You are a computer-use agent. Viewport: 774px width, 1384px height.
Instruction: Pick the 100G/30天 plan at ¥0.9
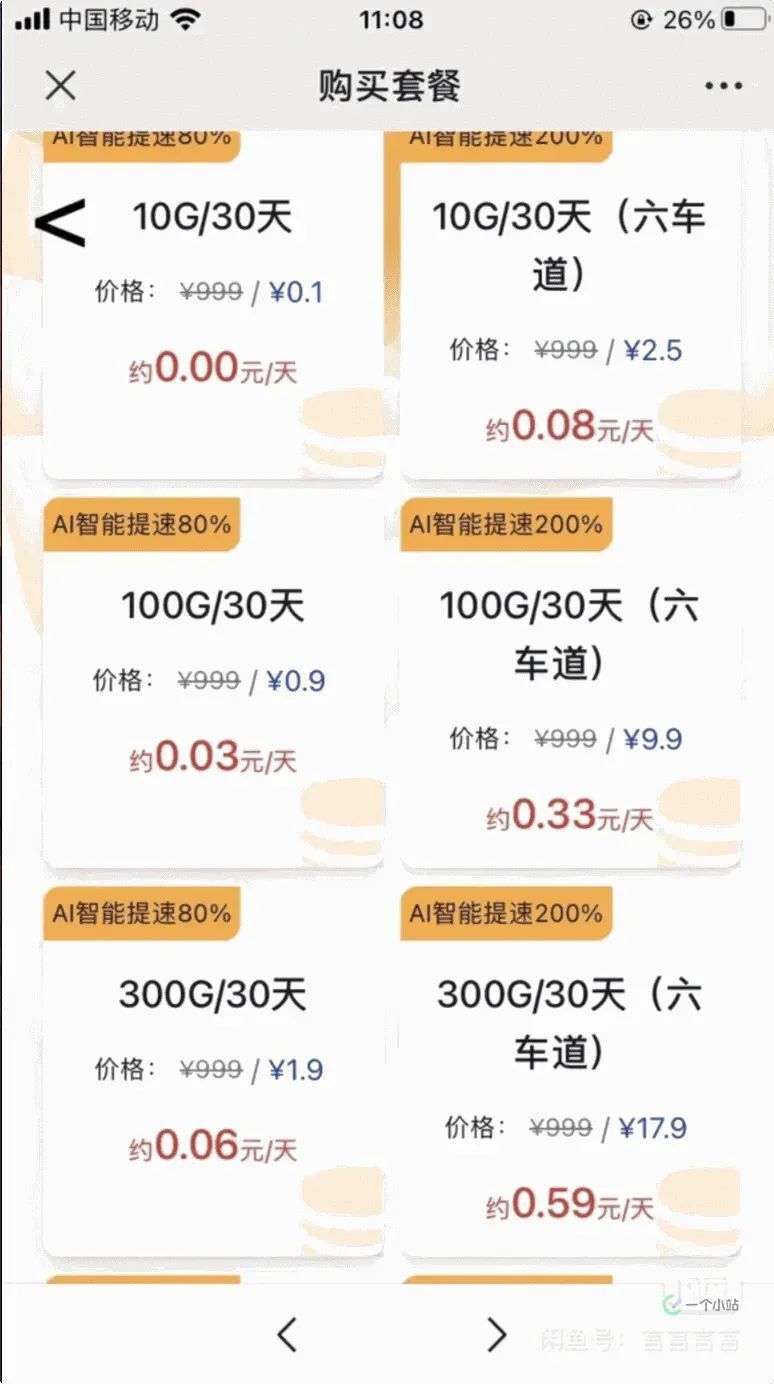pos(213,690)
